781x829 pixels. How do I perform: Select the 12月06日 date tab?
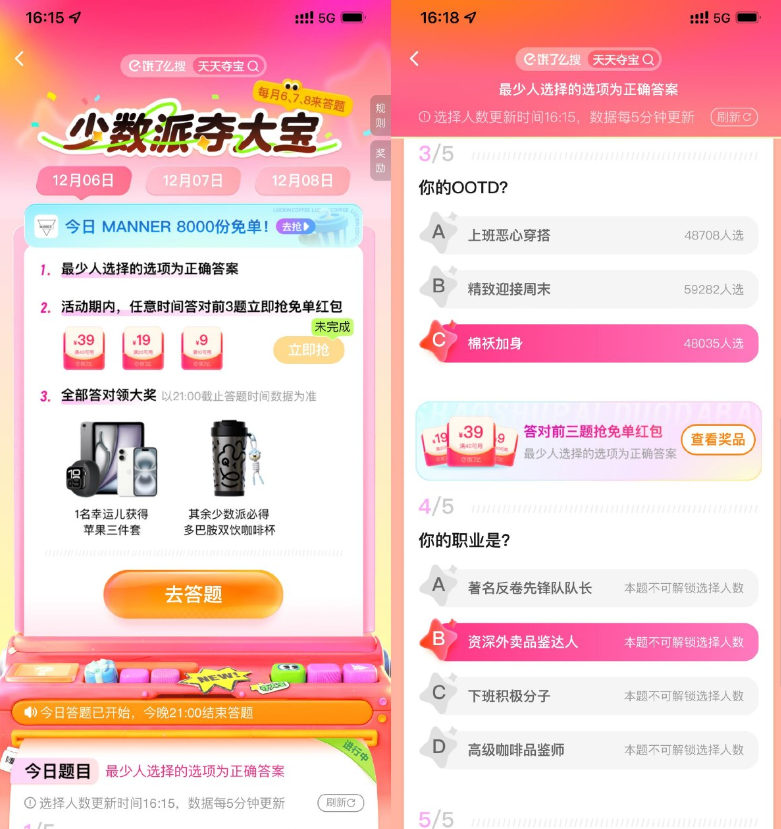[x=84, y=181]
